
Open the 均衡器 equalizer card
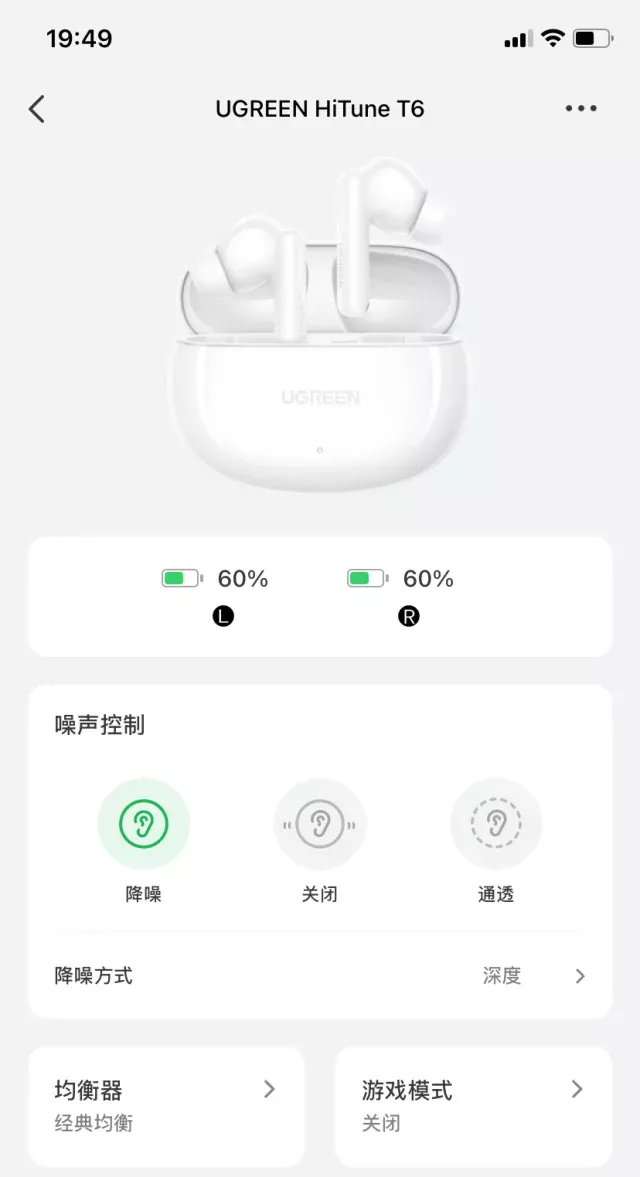click(x=166, y=1106)
